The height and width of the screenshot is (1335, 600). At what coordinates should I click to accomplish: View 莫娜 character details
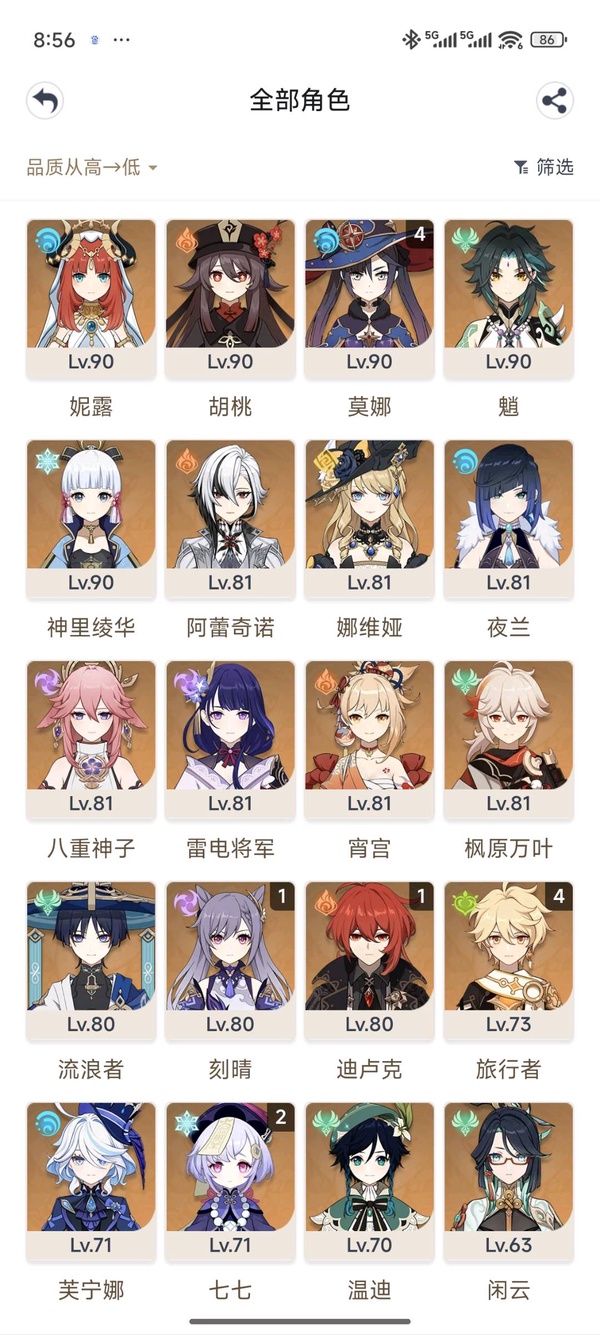click(x=369, y=299)
